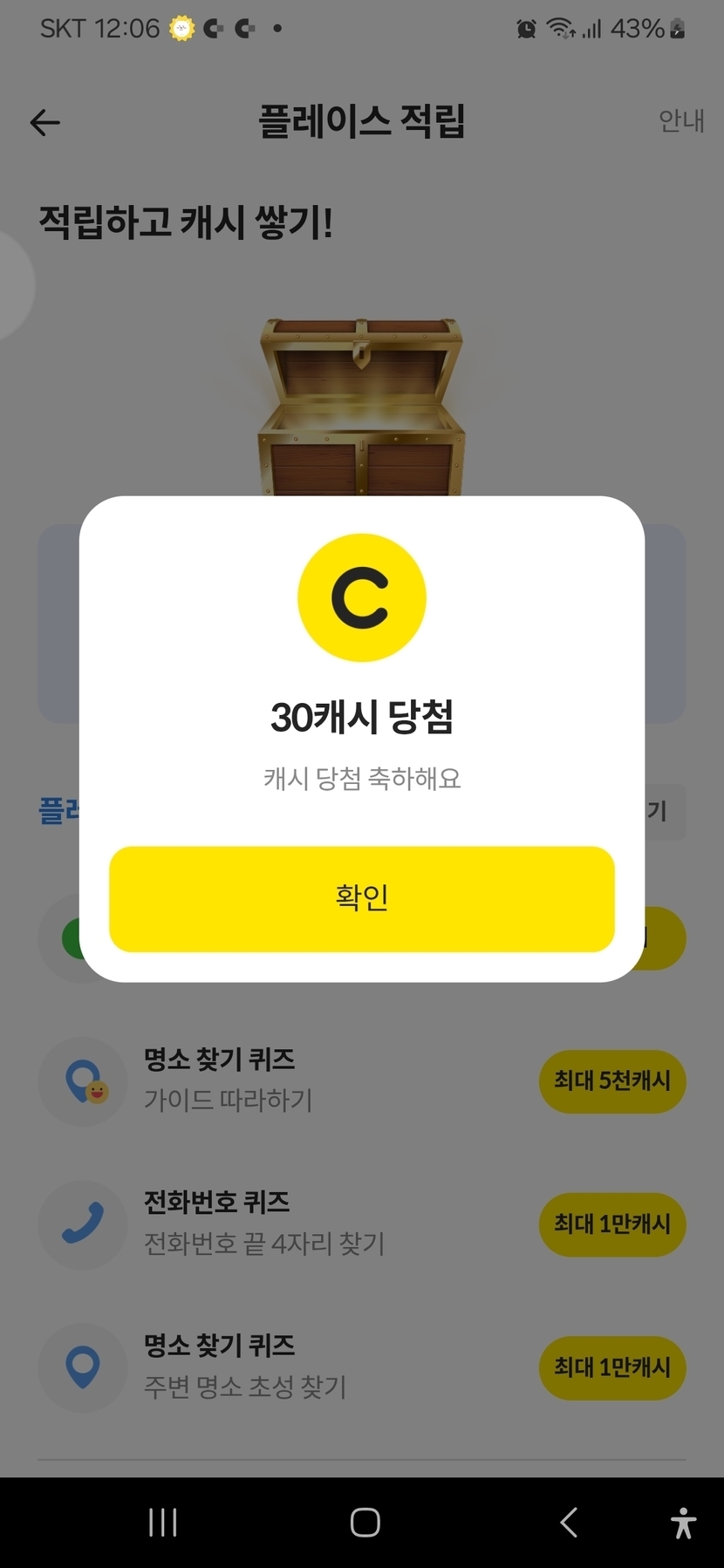Image resolution: width=724 pixels, height=1568 pixels.
Task: Tap the 최대 5천캐시 reward button
Action: (x=611, y=1081)
